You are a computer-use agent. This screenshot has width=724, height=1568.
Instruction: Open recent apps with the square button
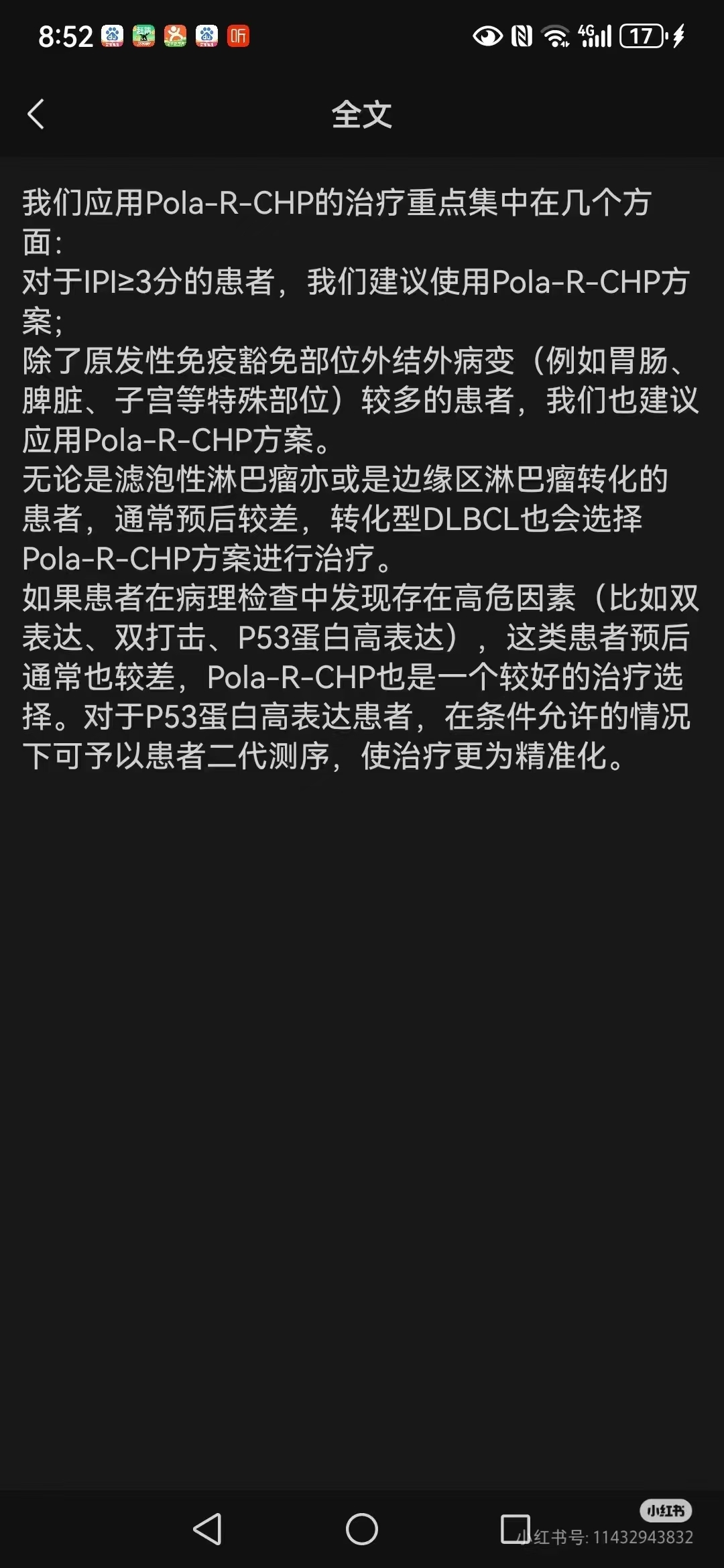tap(516, 1528)
